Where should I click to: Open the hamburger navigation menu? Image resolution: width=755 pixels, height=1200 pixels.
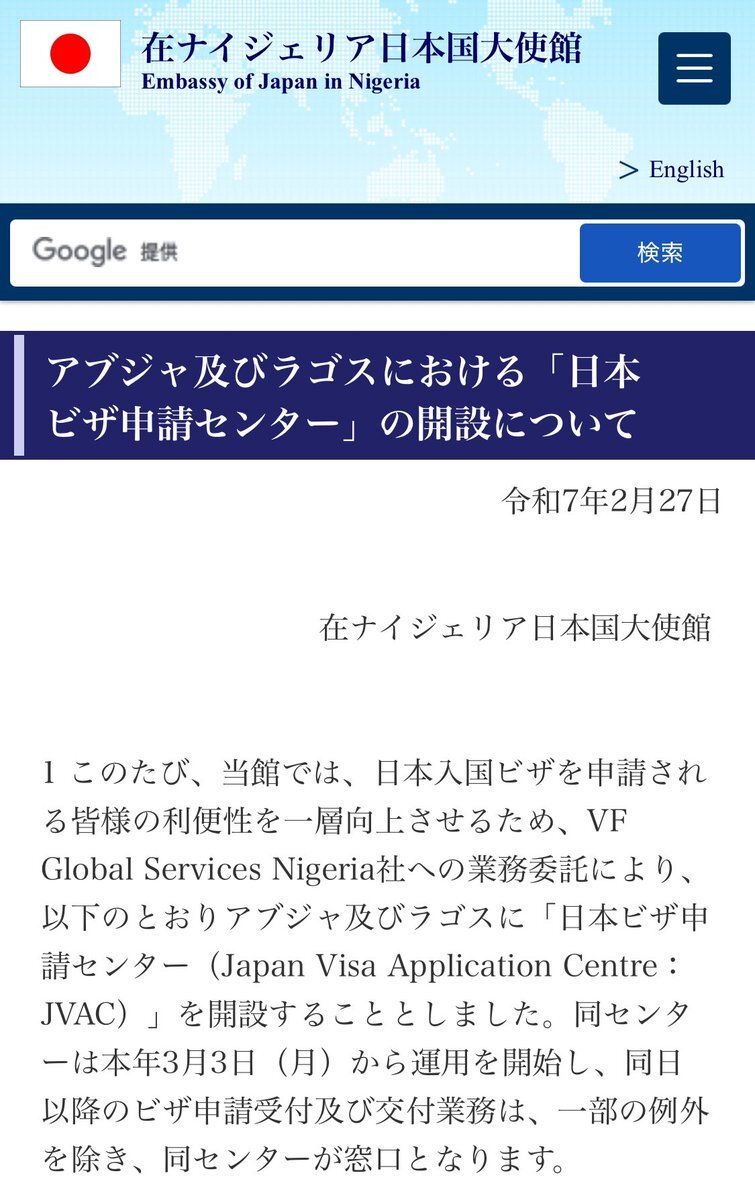pyautogui.click(x=694, y=68)
